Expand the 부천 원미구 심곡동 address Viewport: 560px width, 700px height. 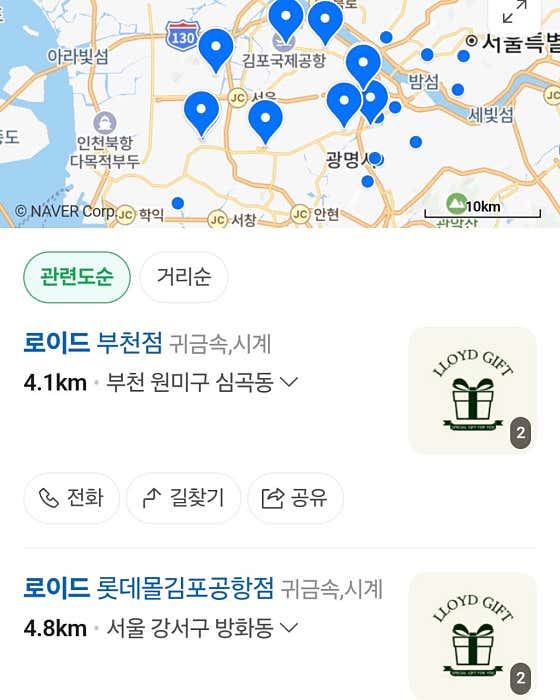201,383
